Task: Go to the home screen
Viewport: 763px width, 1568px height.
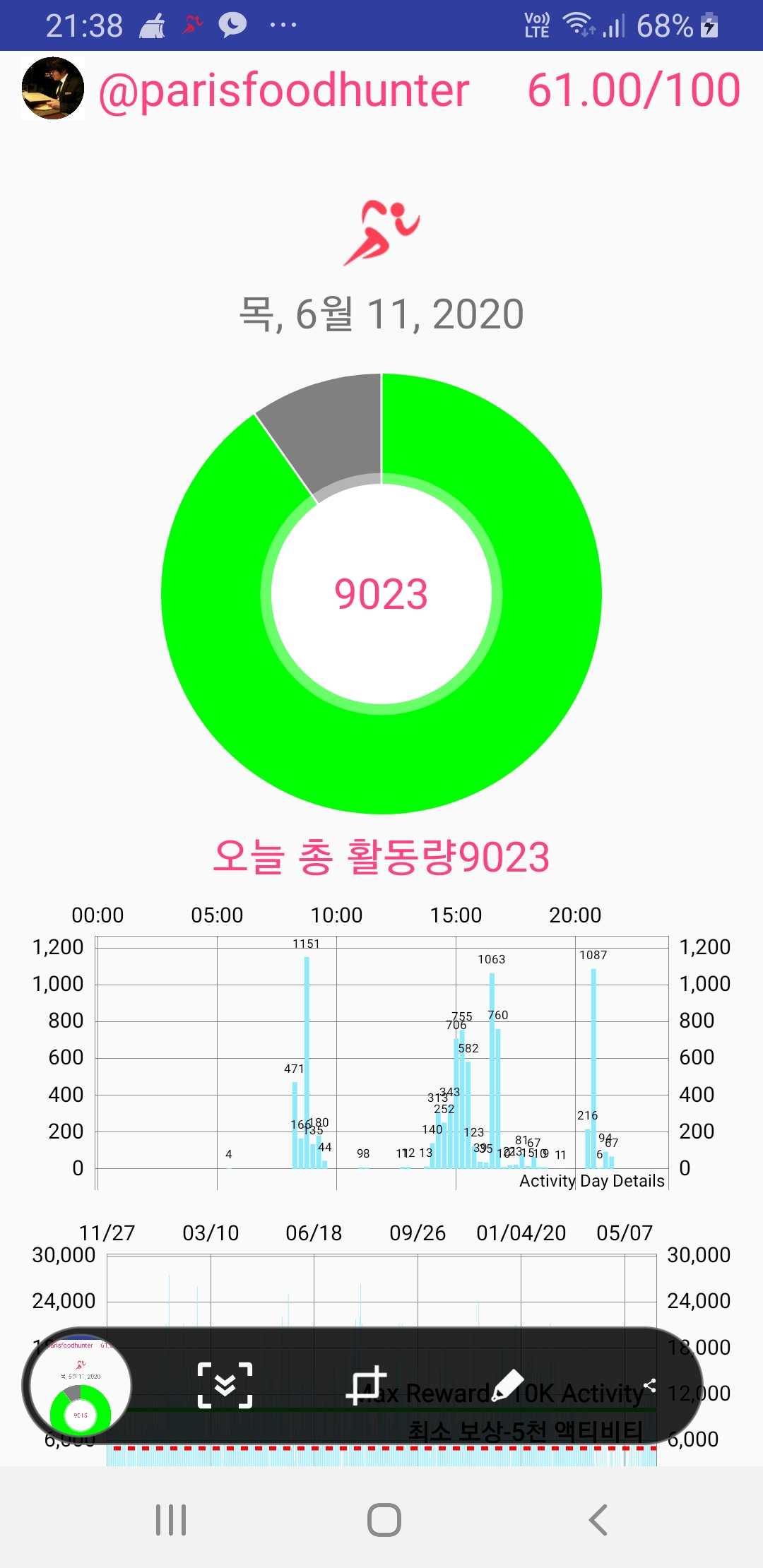Action: click(384, 1519)
